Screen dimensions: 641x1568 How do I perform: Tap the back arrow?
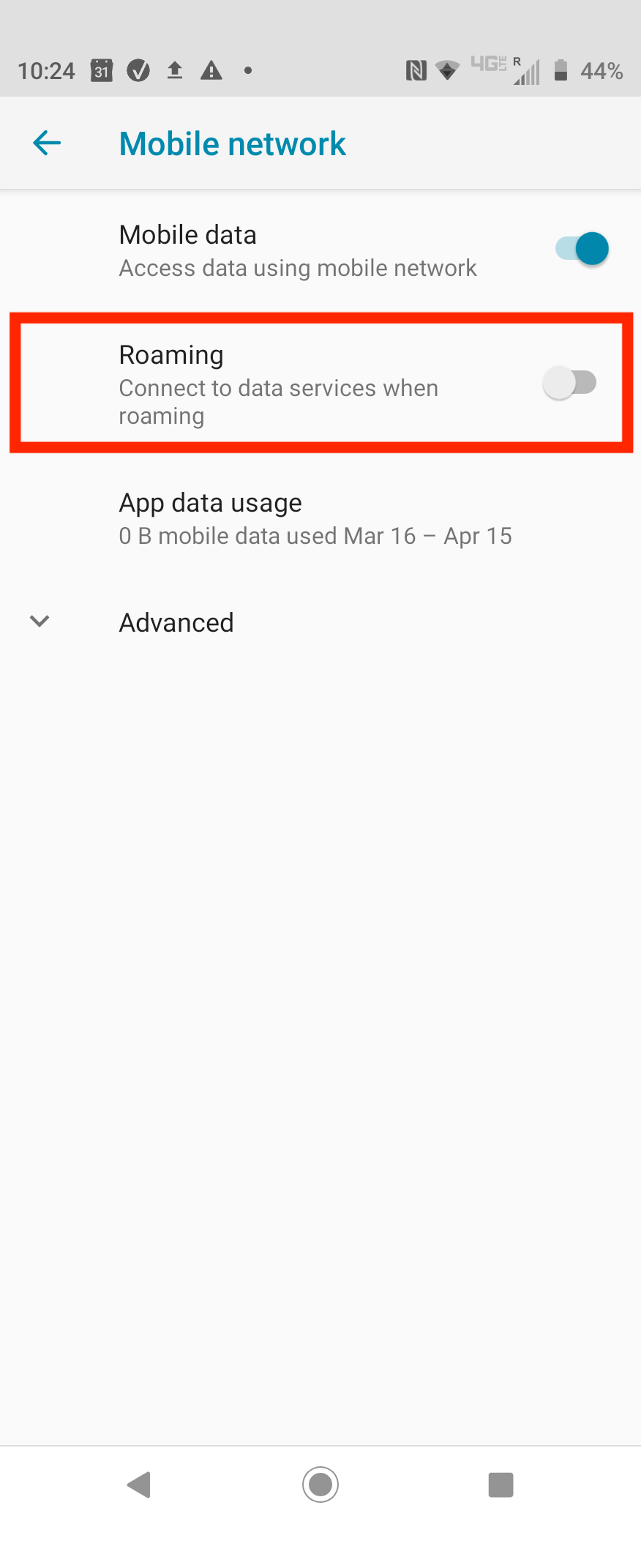point(46,143)
